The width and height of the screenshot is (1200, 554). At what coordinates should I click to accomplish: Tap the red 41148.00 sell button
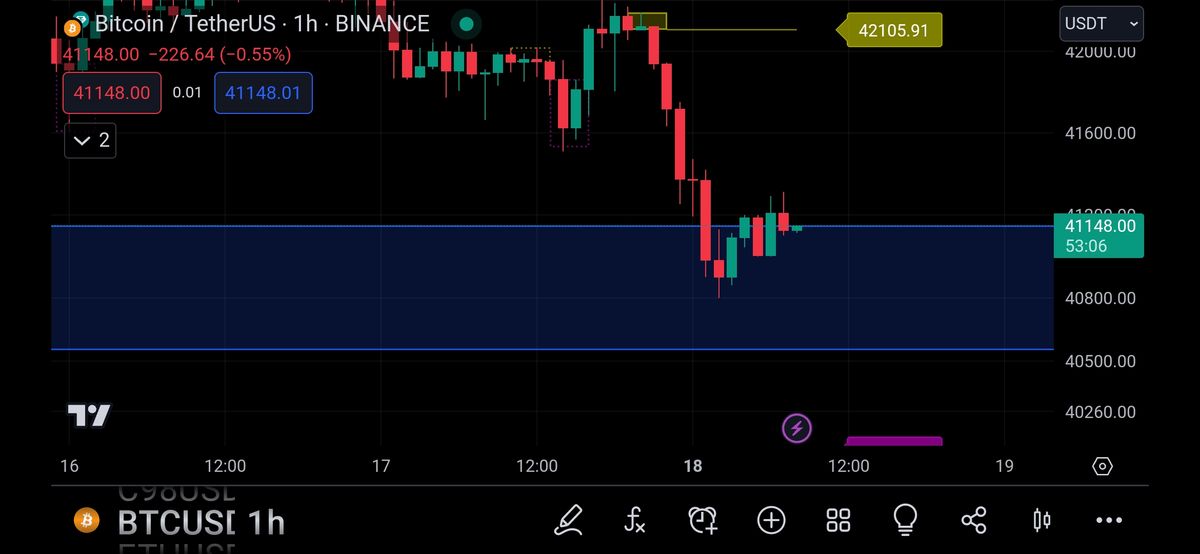click(x=112, y=93)
